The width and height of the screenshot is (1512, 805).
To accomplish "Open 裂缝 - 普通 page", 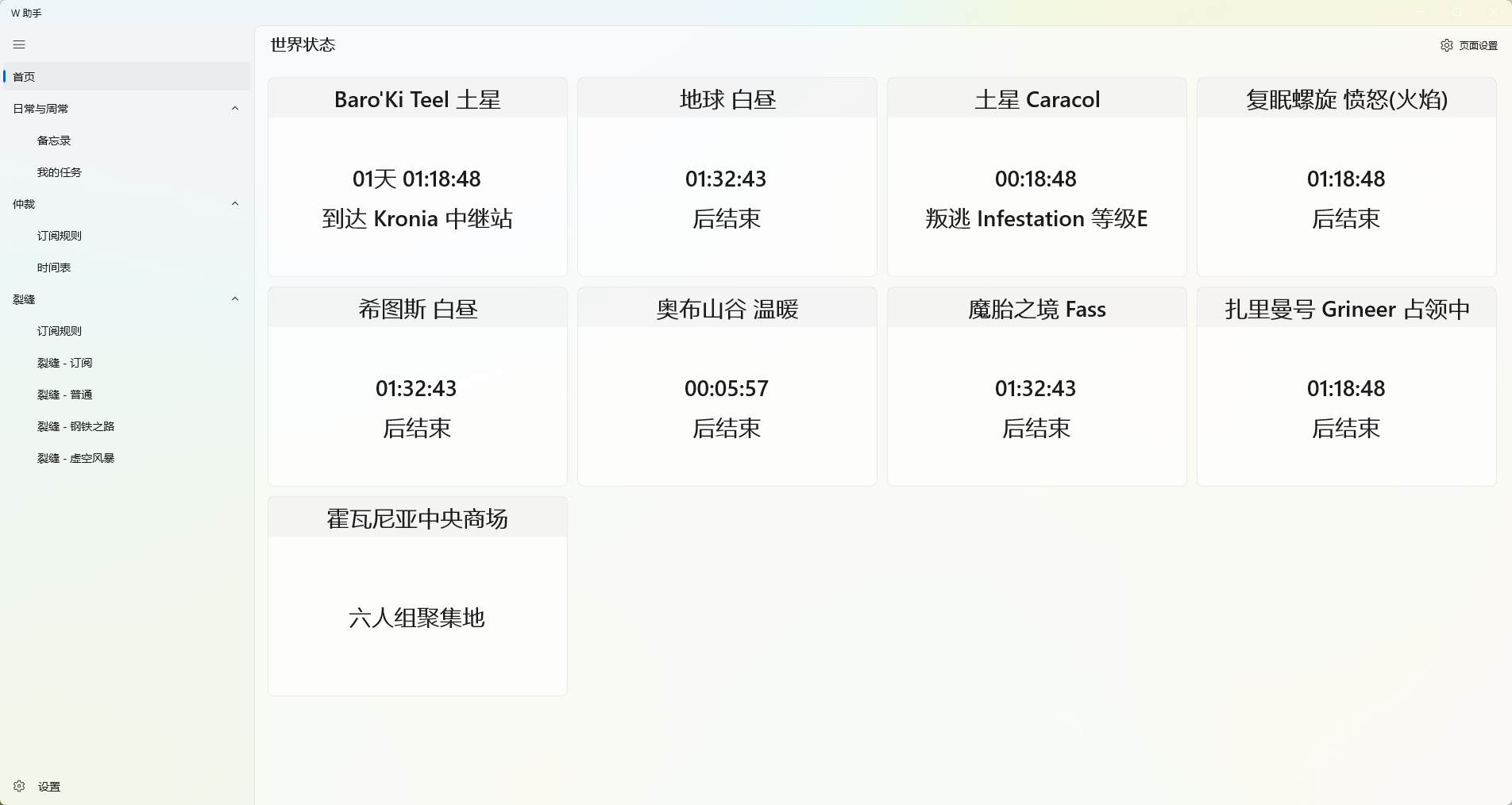I will pos(64,395).
